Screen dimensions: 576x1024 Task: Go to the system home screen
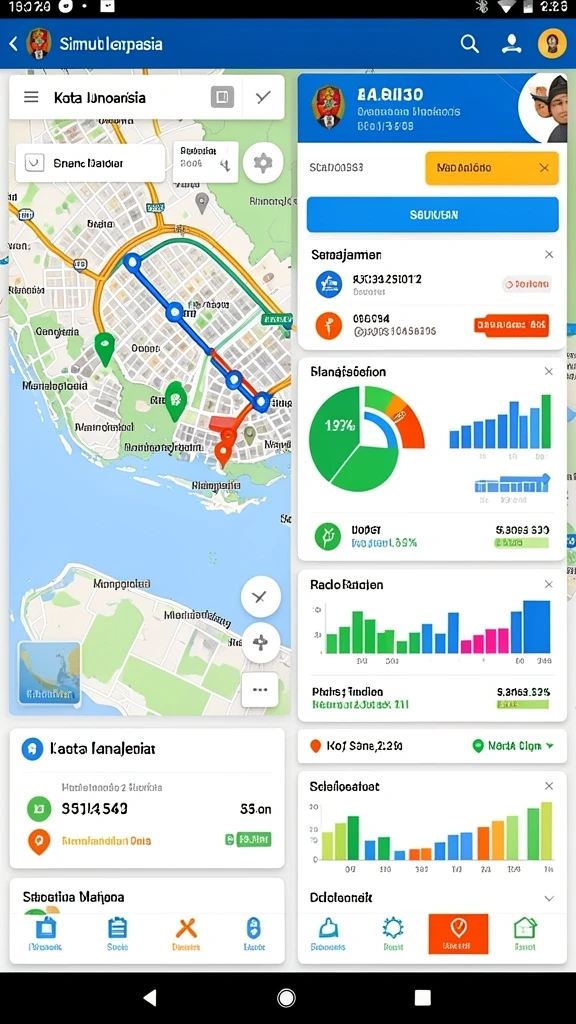point(286,998)
